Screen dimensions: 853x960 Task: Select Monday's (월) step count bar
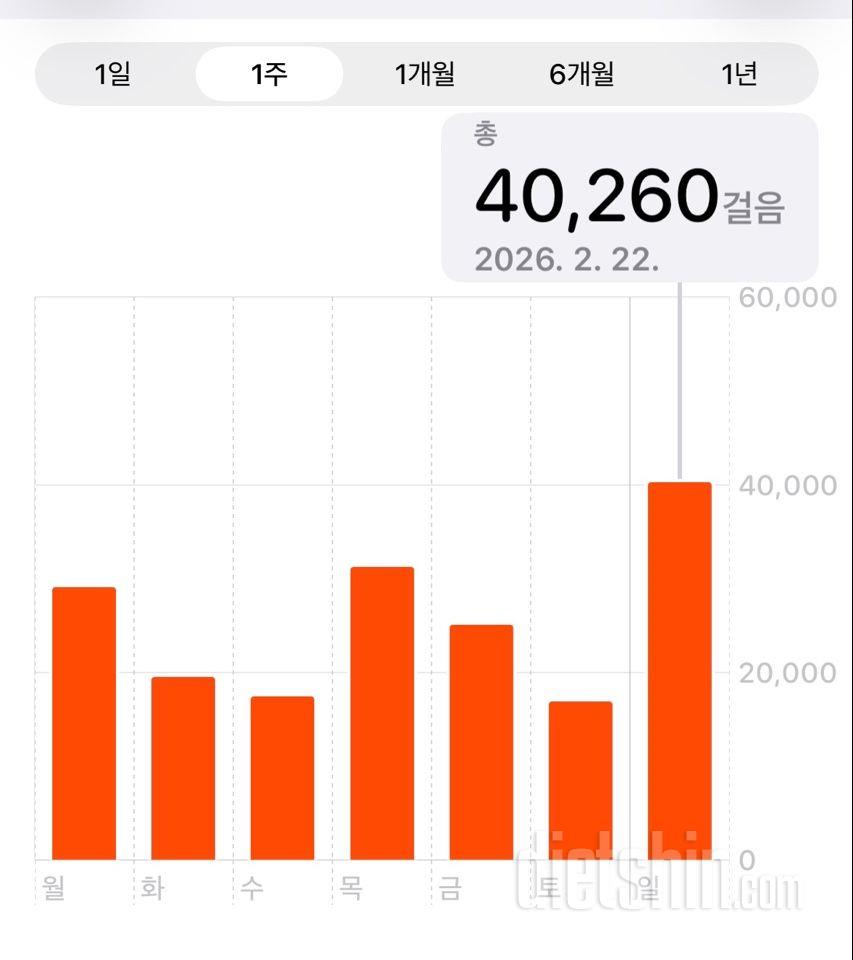[84, 720]
